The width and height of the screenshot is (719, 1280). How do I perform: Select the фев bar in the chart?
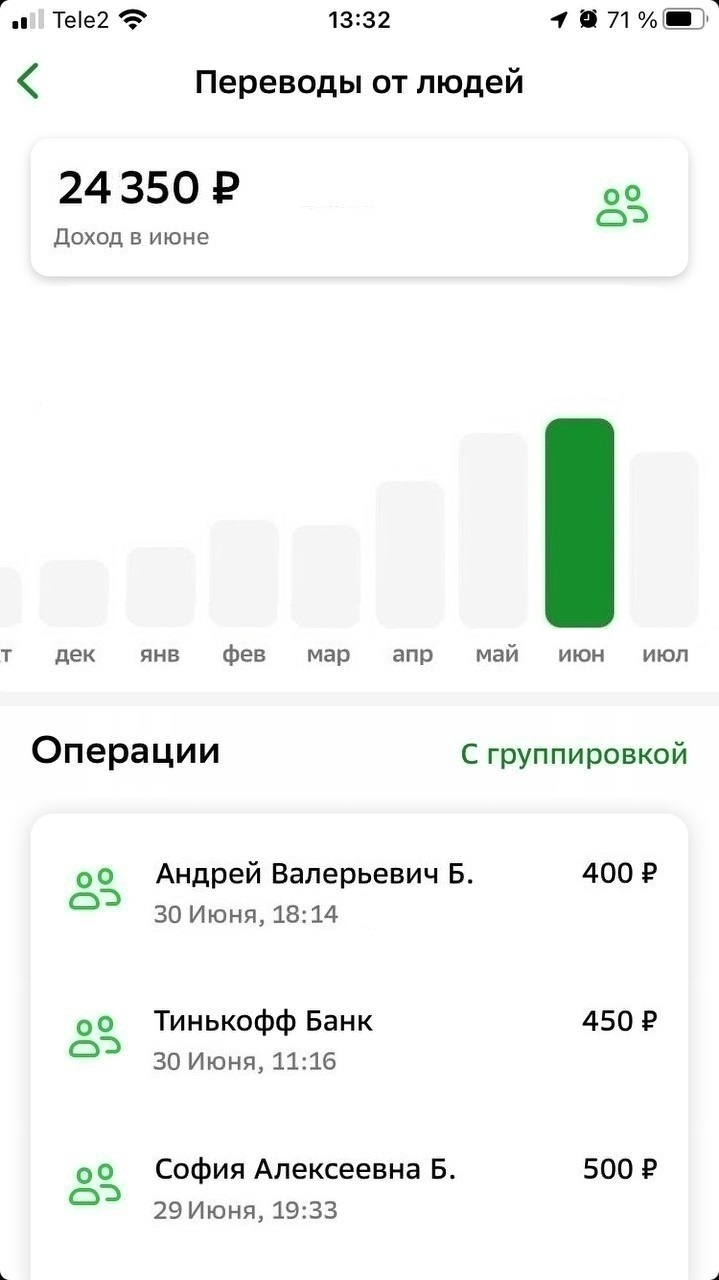[x=244, y=574]
